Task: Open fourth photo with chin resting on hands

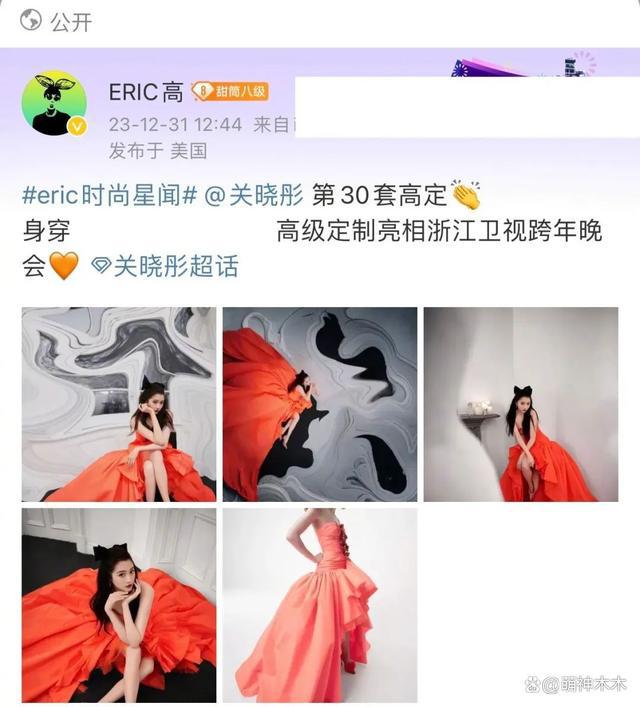Action: point(119,605)
